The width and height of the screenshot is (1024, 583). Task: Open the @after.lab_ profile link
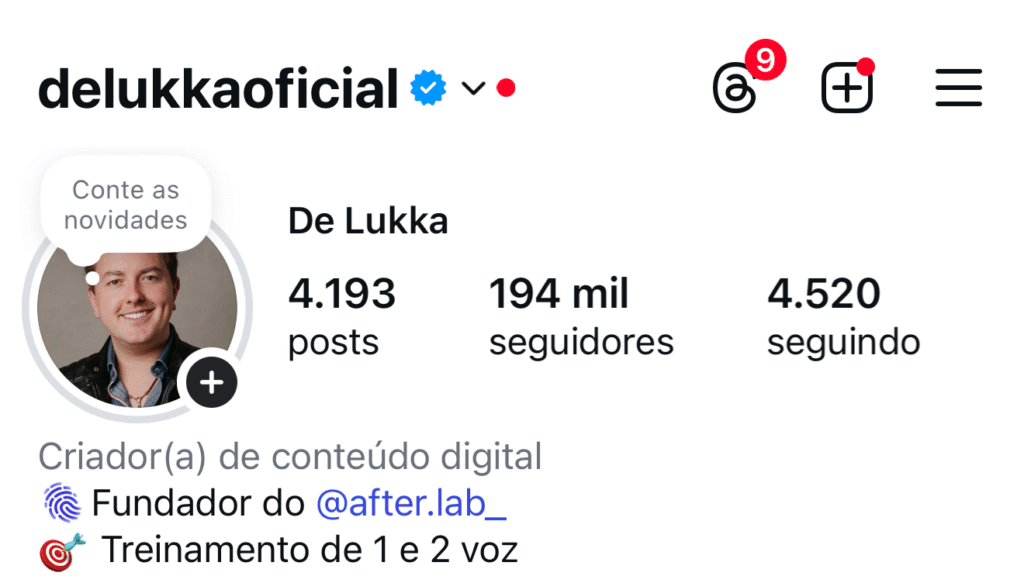pyautogui.click(x=411, y=503)
